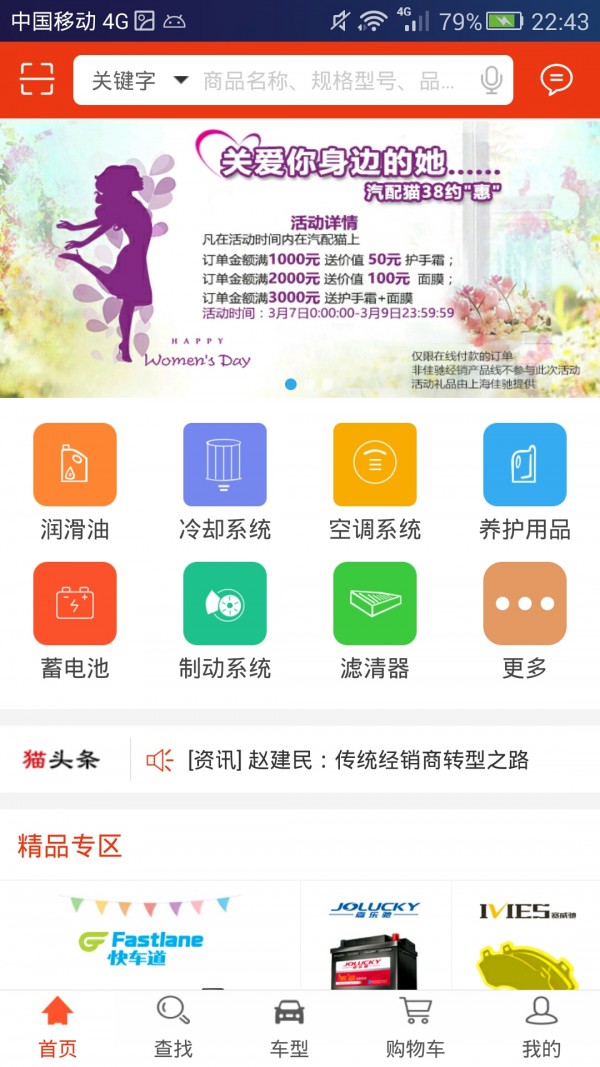Read the 赵建民 news headline
600x1067 pixels.
pos(358,760)
